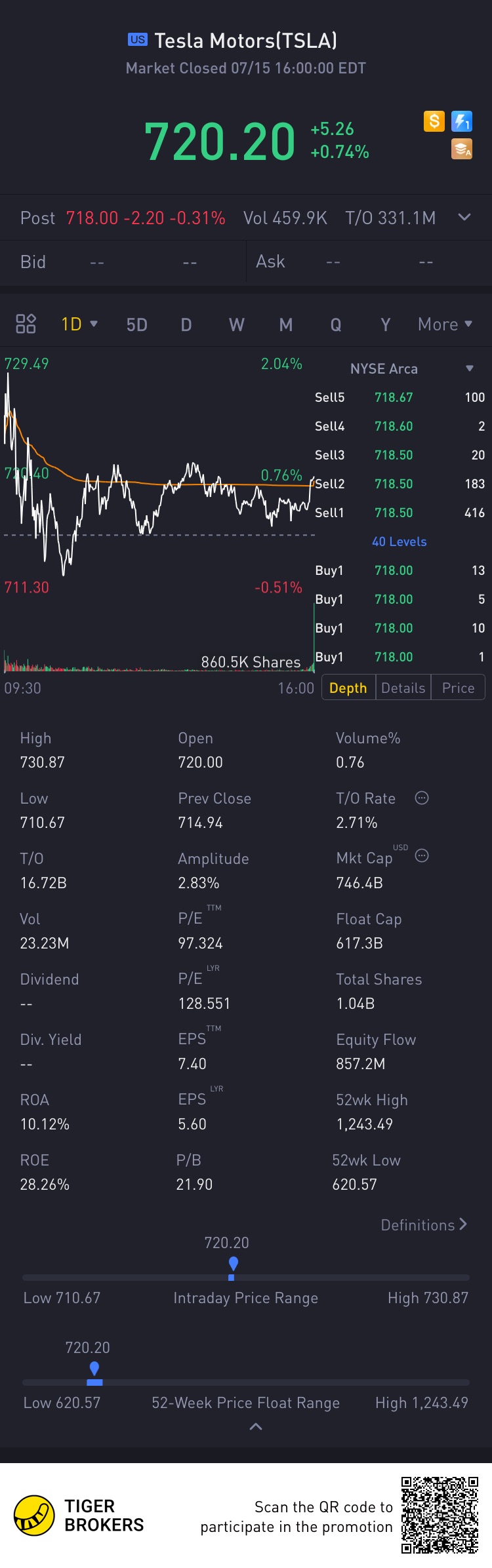Open the More timeframes dropdown
Image resolution: width=492 pixels, height=1568 pixels.
tap(445, 324)
